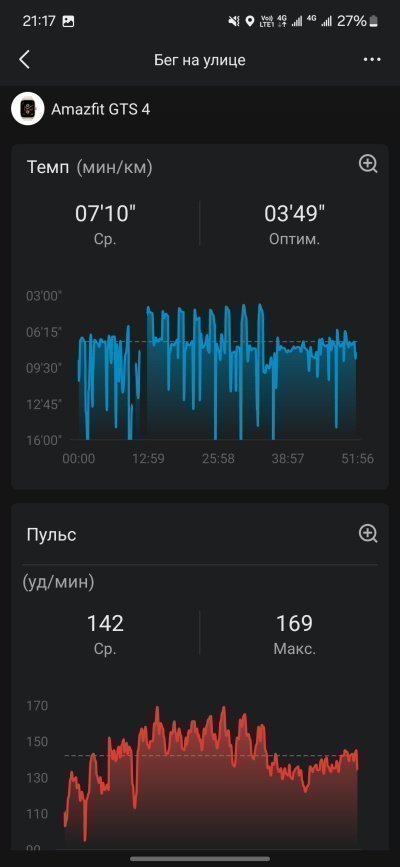Go back from the Бег на улице screen
Viewport: 400px width, 867px height.
24,60
